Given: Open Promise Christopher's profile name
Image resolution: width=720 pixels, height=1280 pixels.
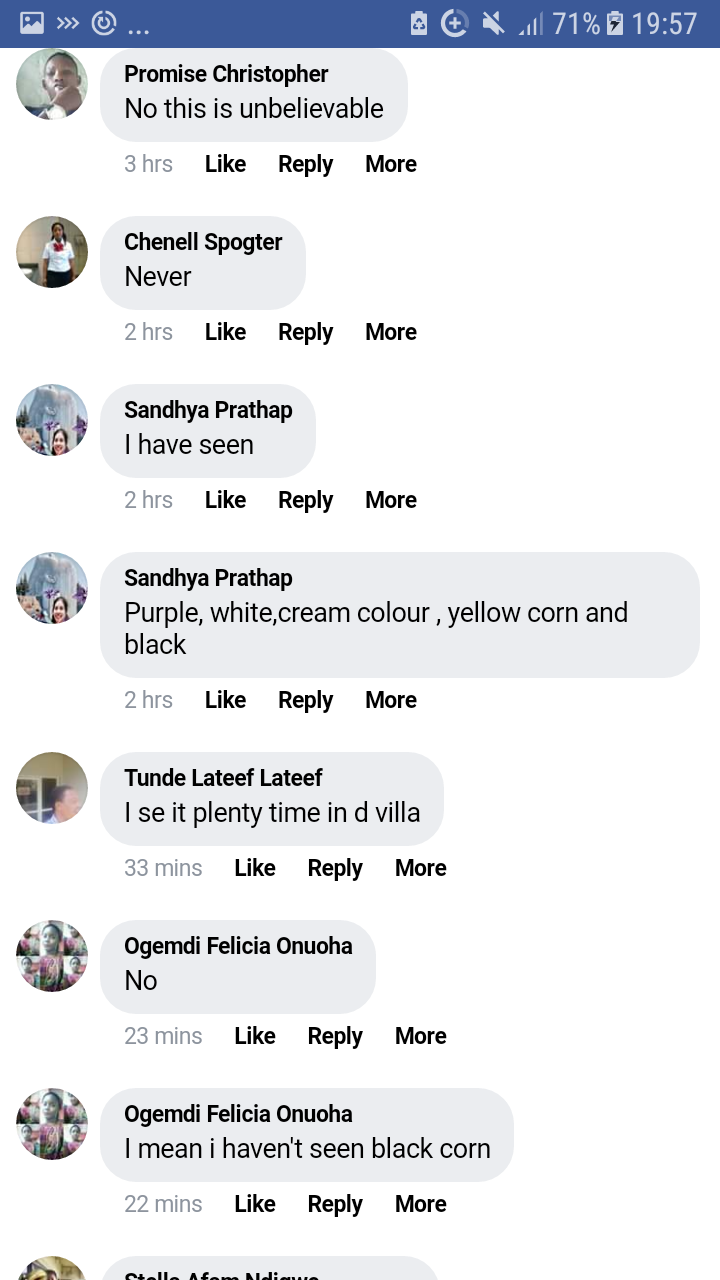Looking at the screenshot, I should pos(226,74).
